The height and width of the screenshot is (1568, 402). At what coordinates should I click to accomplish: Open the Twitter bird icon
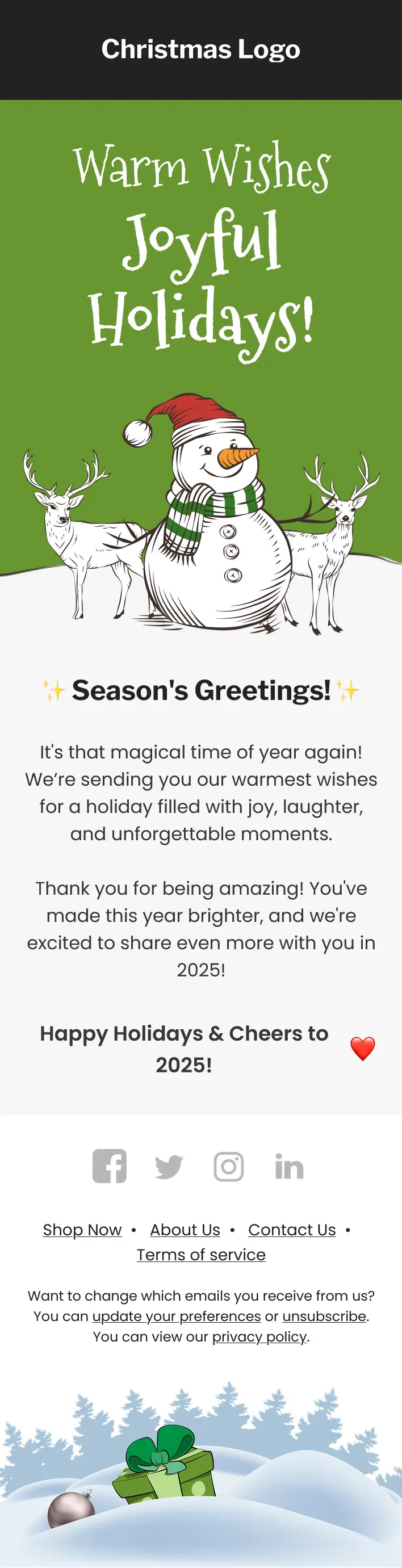[x=169, y=1166]
